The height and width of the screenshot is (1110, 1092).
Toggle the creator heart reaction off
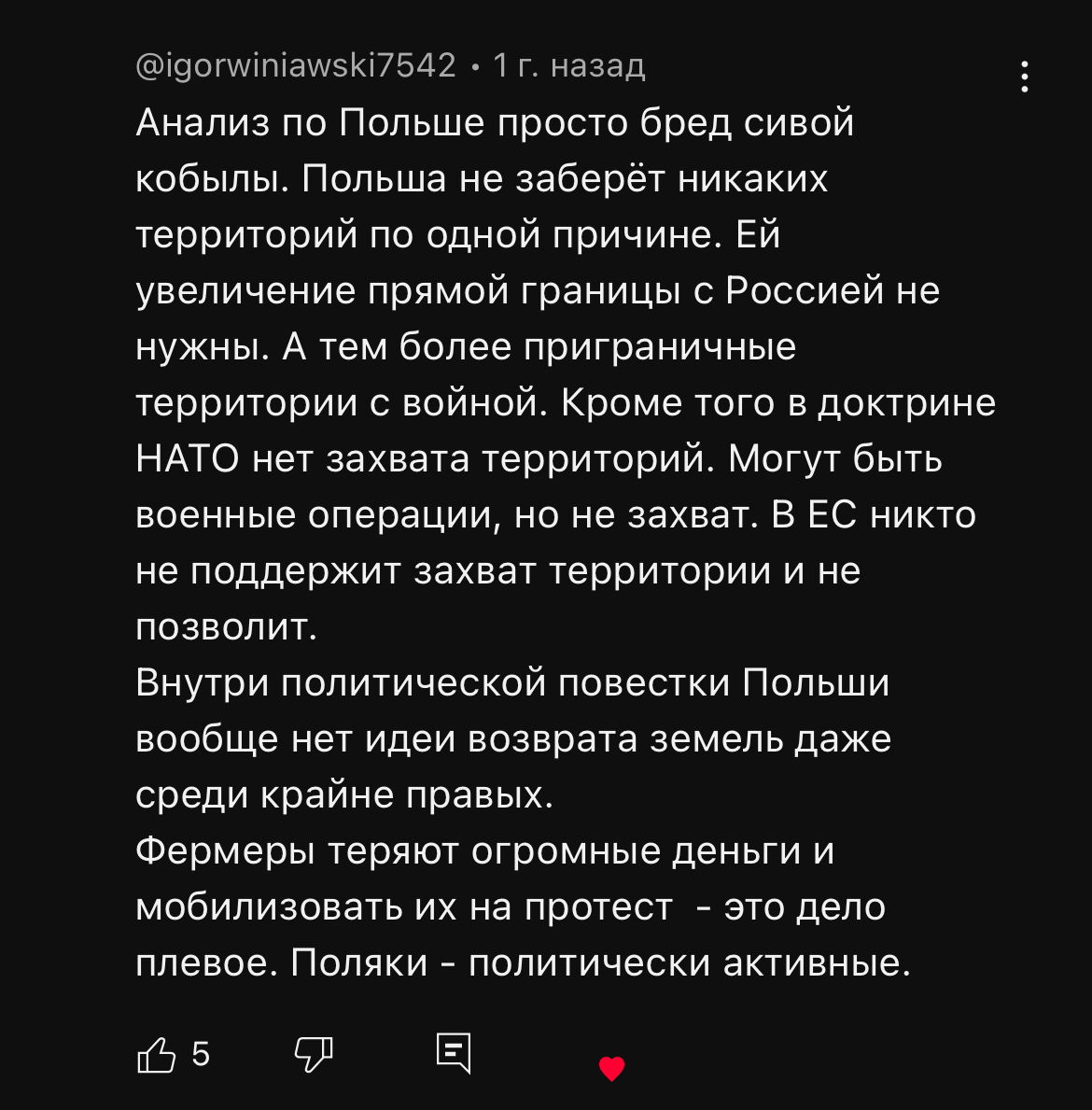pos(612,1069)
